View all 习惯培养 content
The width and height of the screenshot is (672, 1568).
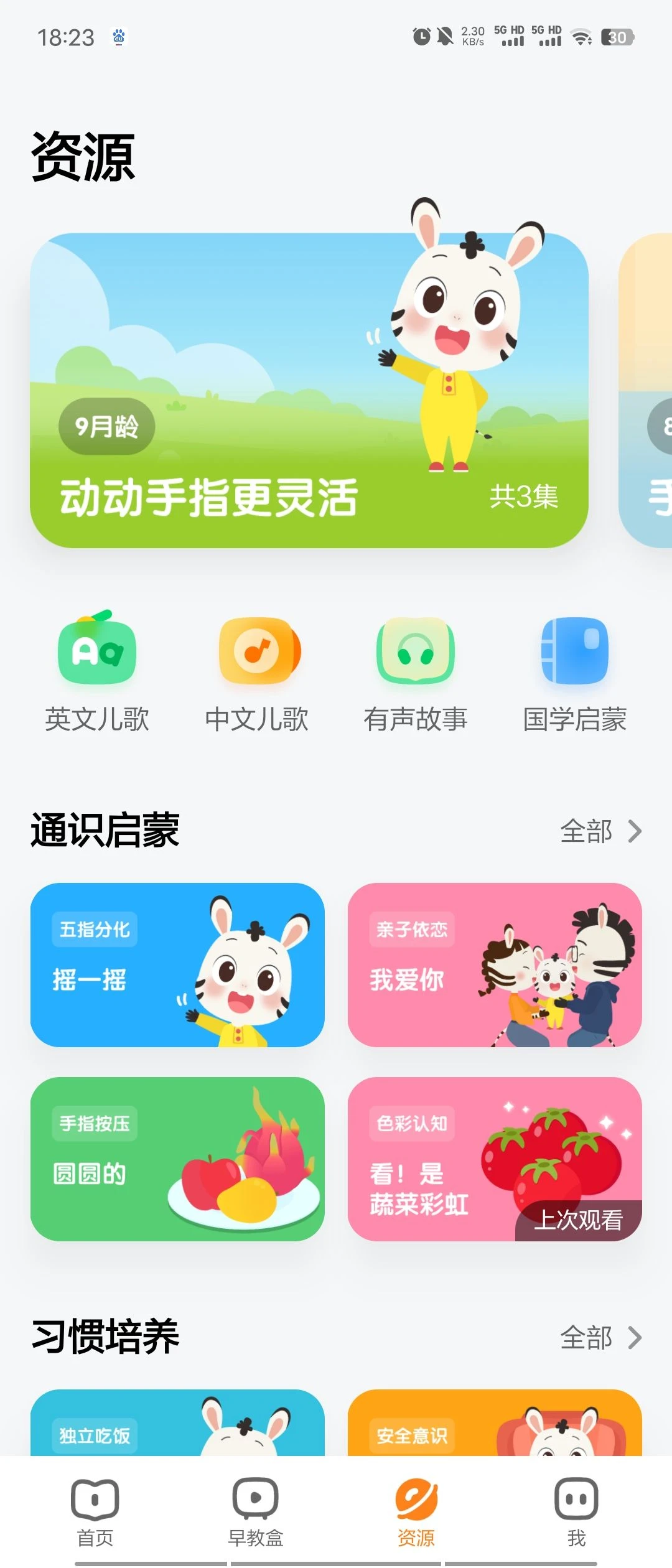coord(600,1338)
